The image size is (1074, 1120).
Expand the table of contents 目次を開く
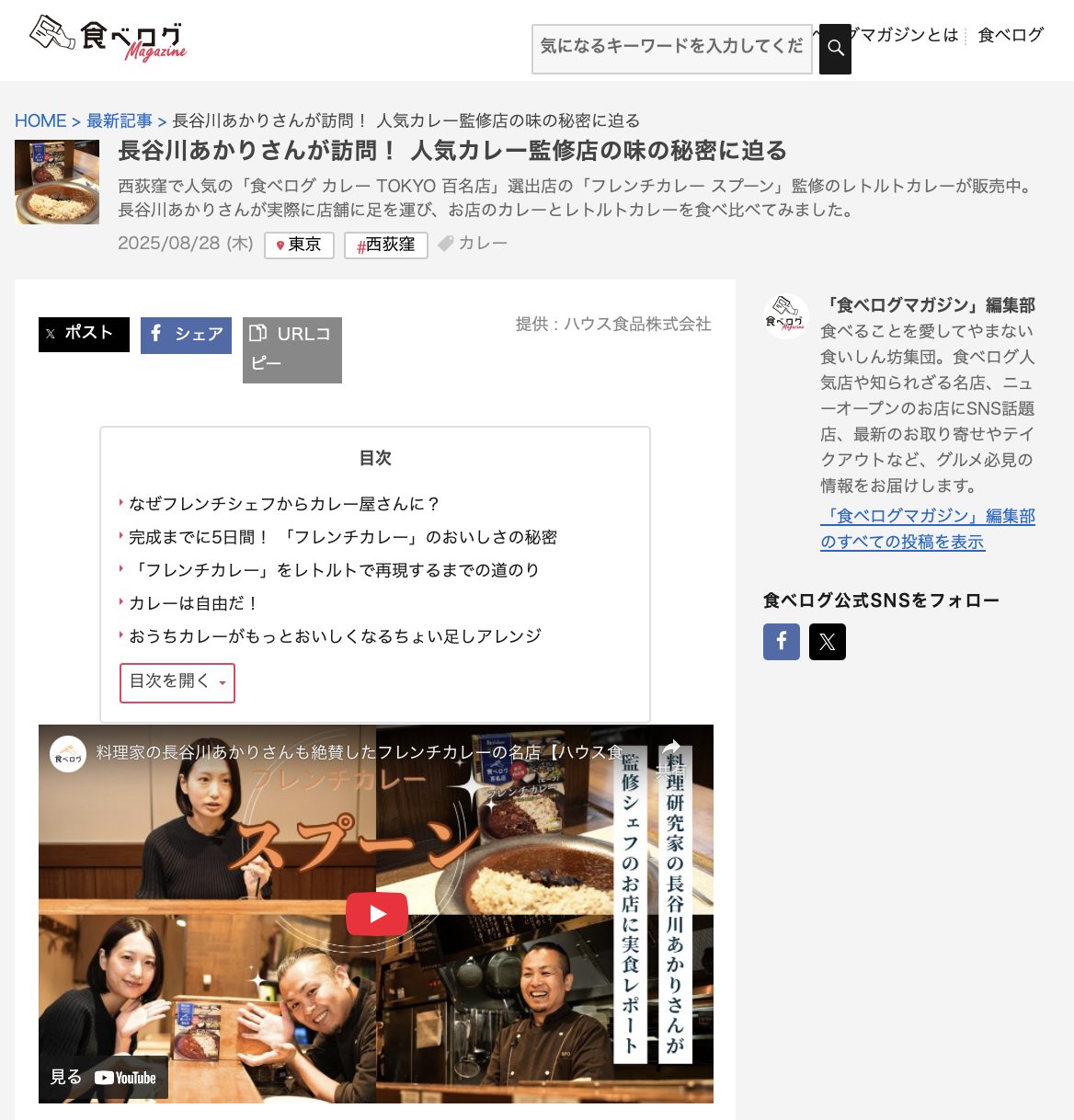tap(177, 682)
